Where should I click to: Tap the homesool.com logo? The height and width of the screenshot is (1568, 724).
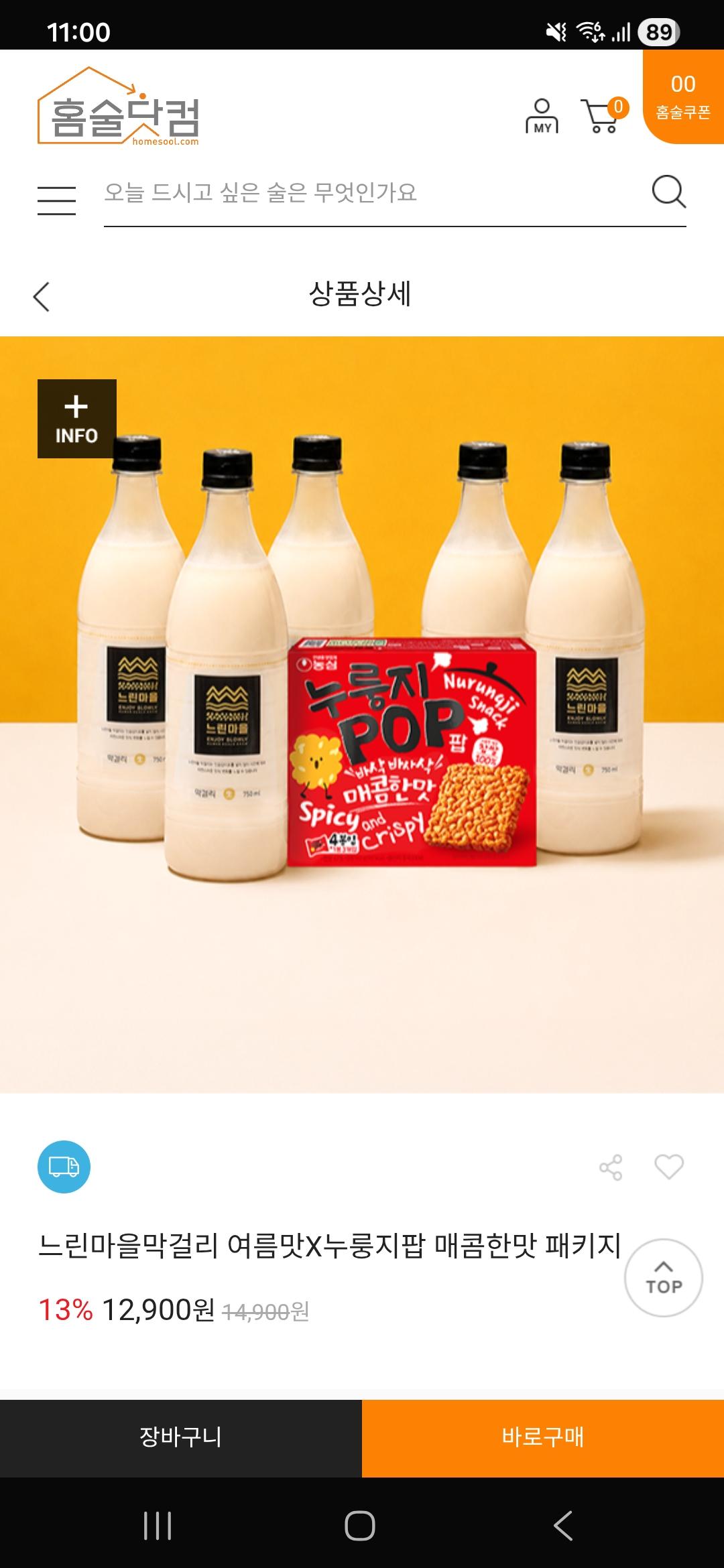(119, 107)
